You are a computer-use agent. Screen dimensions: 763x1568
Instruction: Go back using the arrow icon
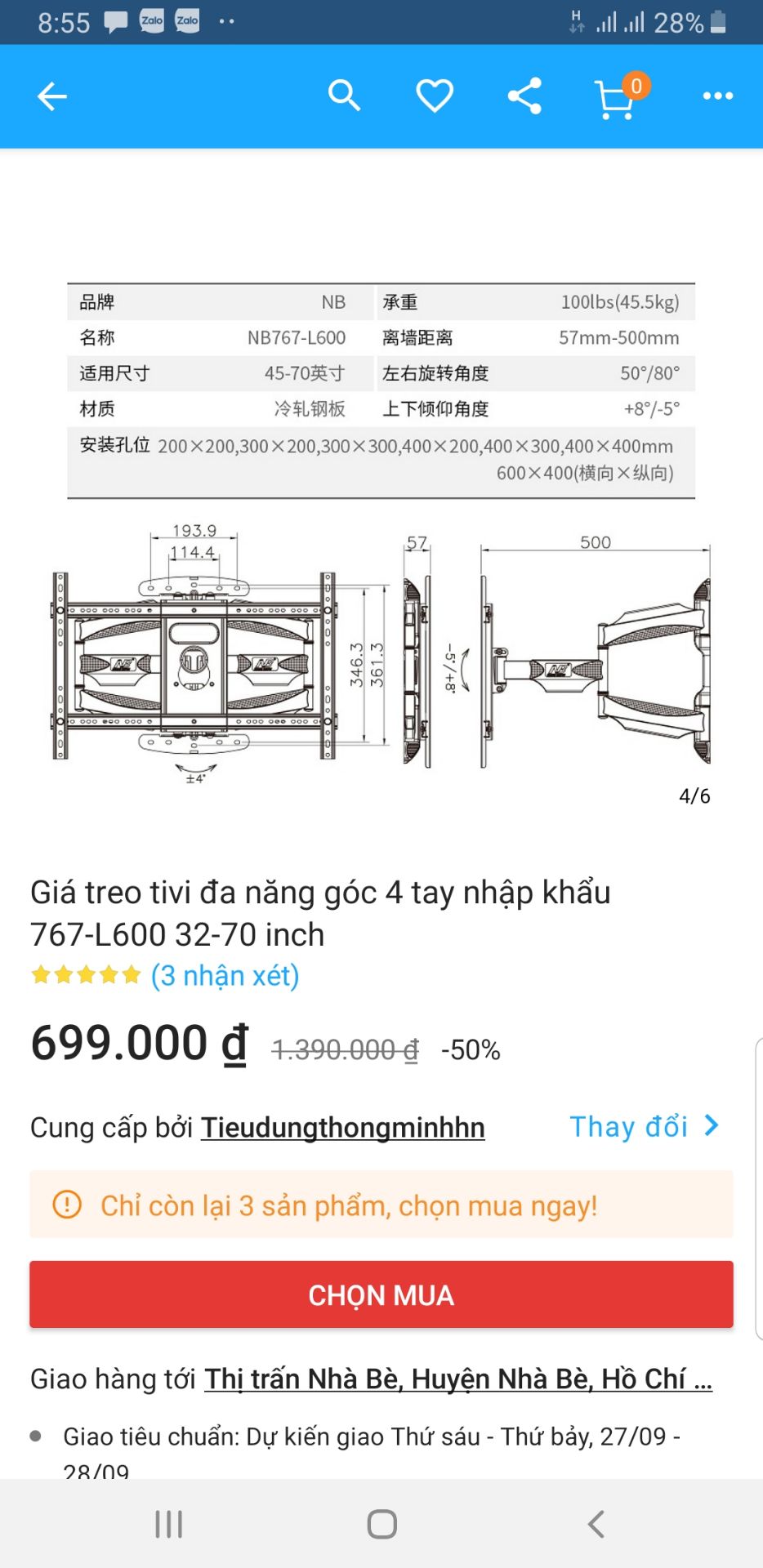pos(51,96)
